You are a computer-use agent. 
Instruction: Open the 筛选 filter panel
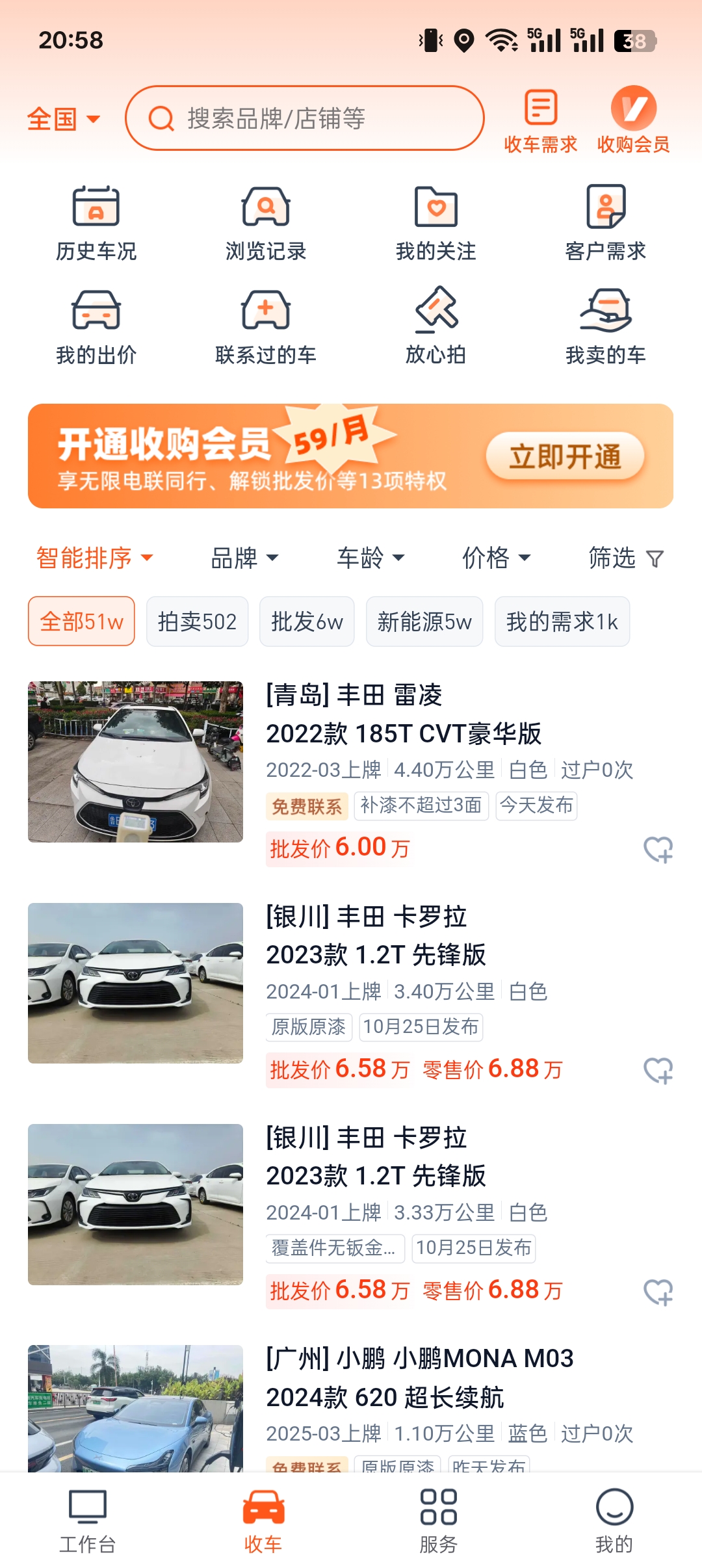pos(625,558)
